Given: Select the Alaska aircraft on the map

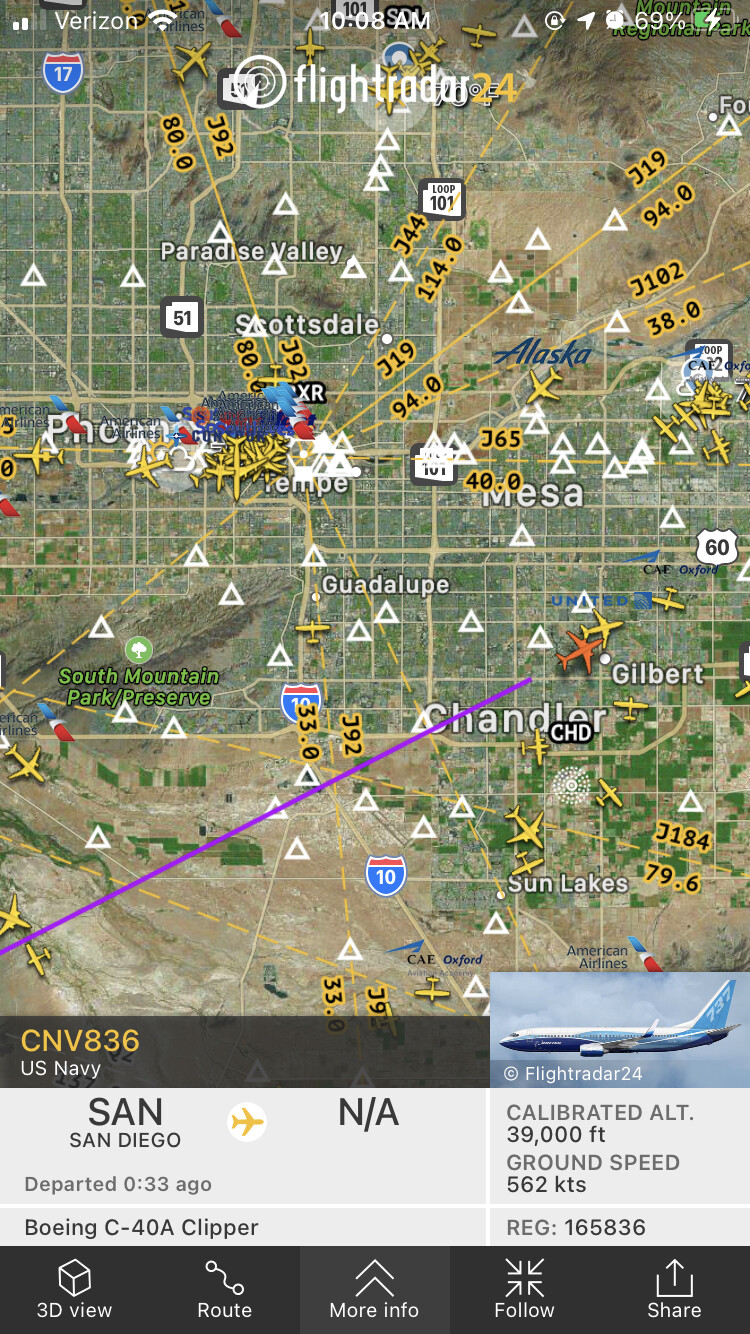Looking at the screenshot, I should click(x=544, y=385).
